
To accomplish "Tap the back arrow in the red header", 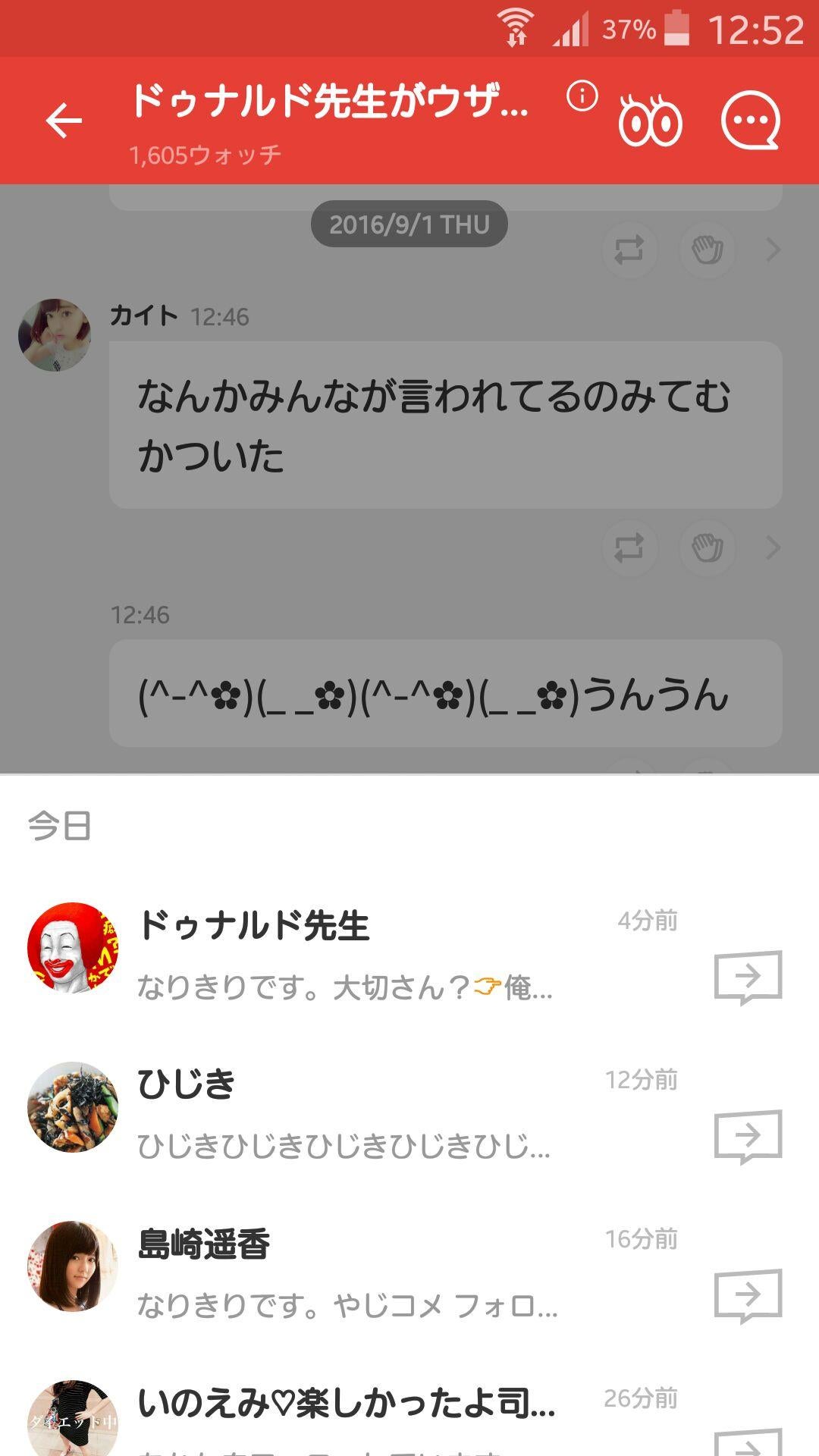I will point(64,120).
